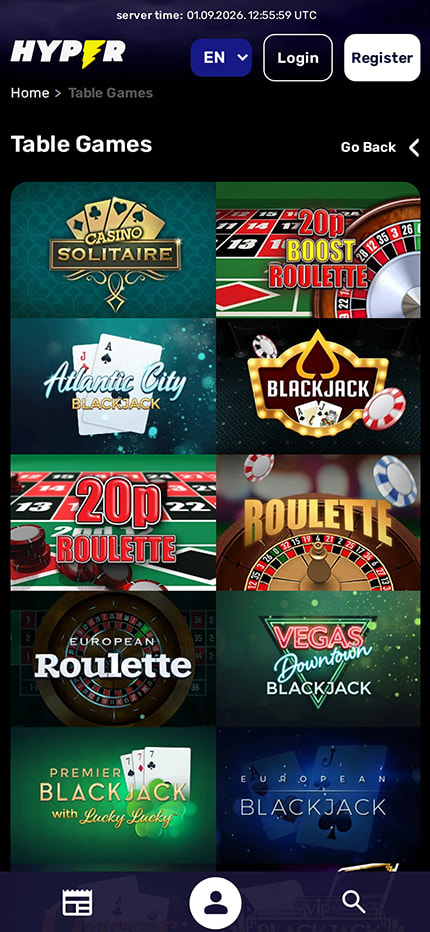Open Premier Blackjack with Lucky Lucky
Image resolution: width=430 pixels, height=932 pixels.
click(x=113, y=795)
